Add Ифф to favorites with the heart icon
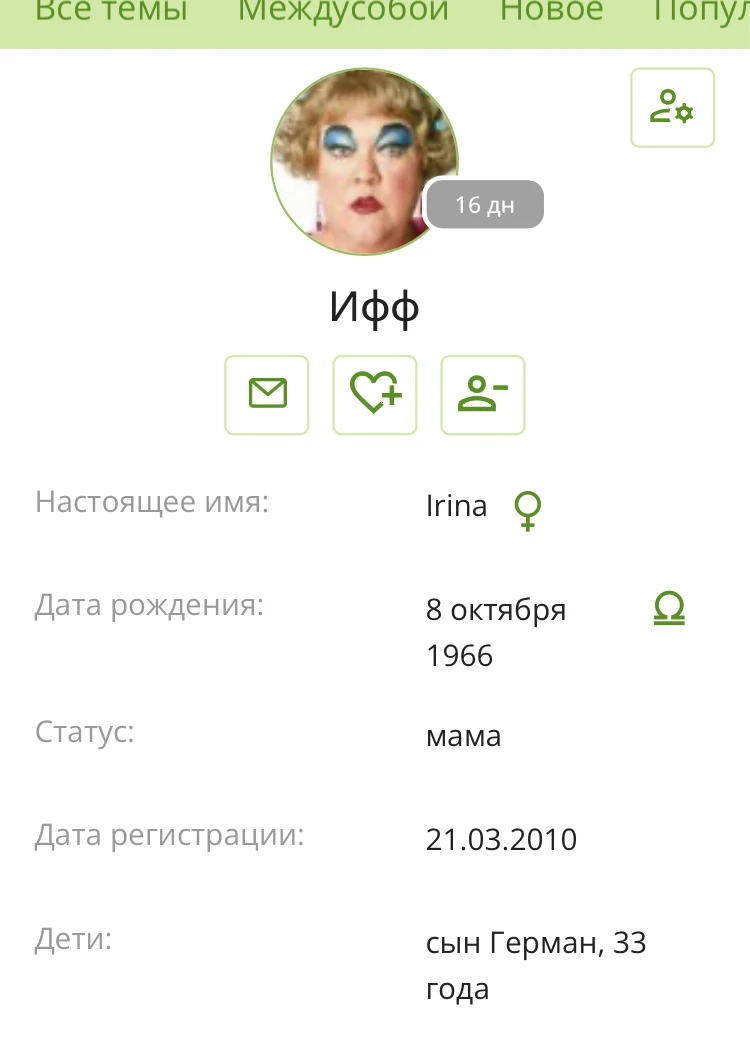750x1042 pixels. pos(375,395)
